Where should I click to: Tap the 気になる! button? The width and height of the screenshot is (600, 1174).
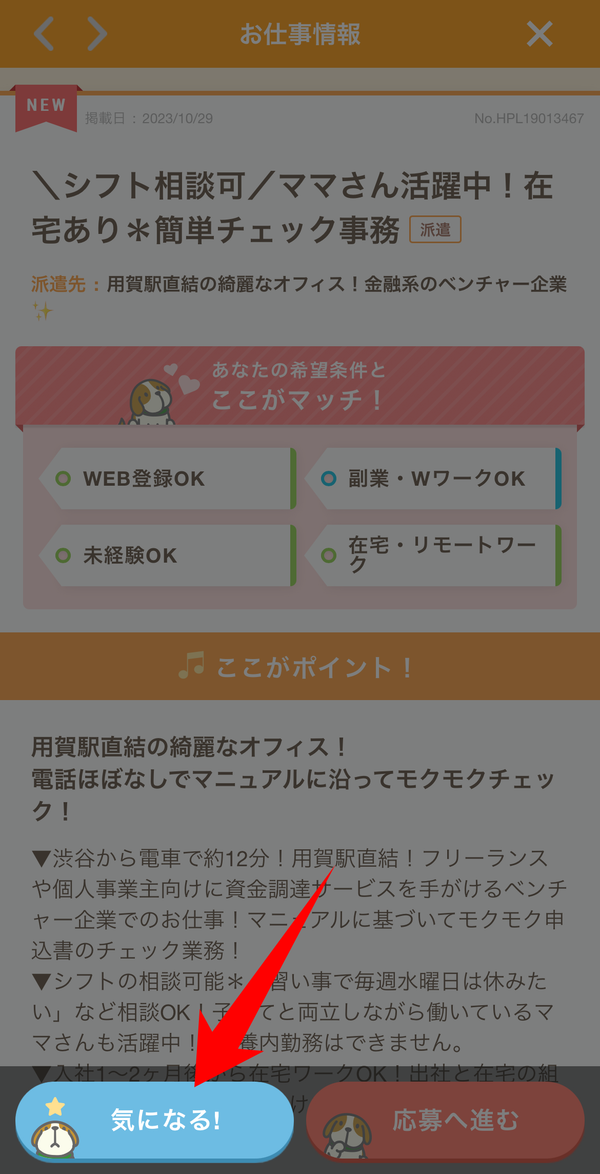(x=154, y=1121)
